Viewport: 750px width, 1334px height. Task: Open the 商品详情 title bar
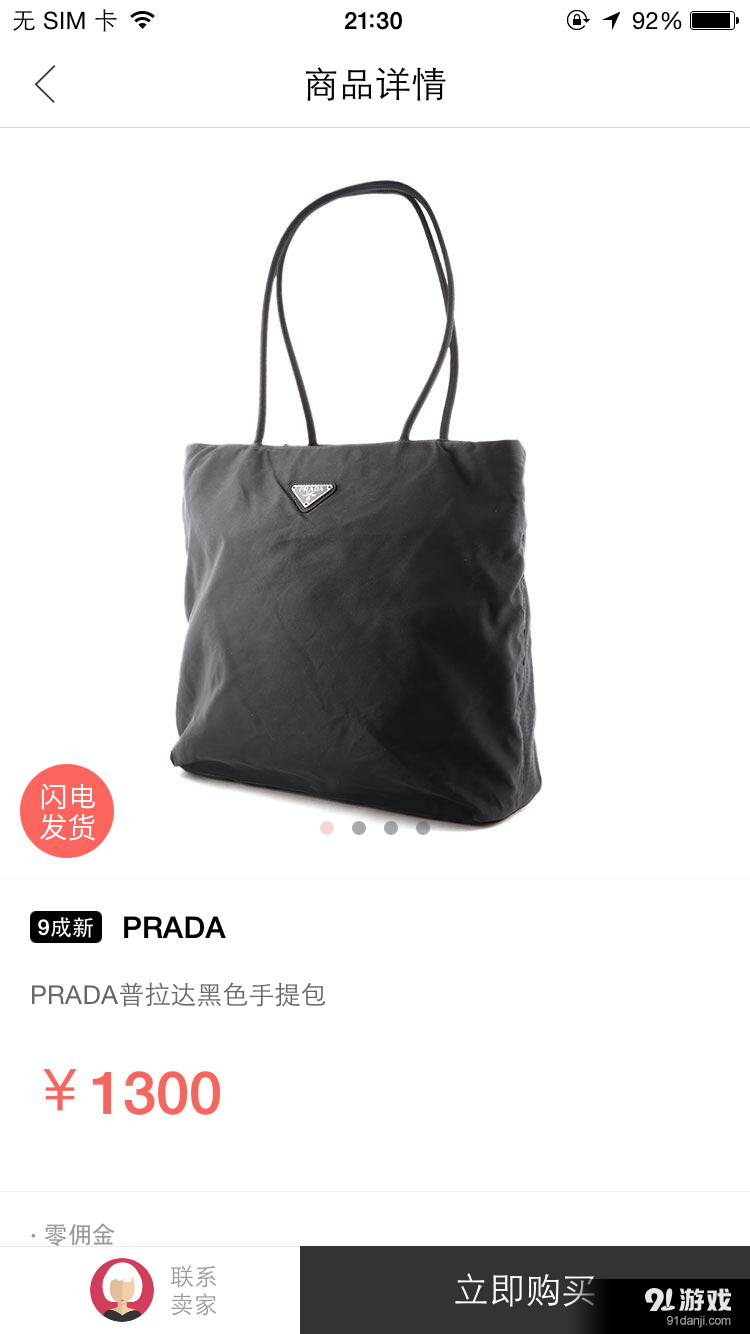coord(375,86)
